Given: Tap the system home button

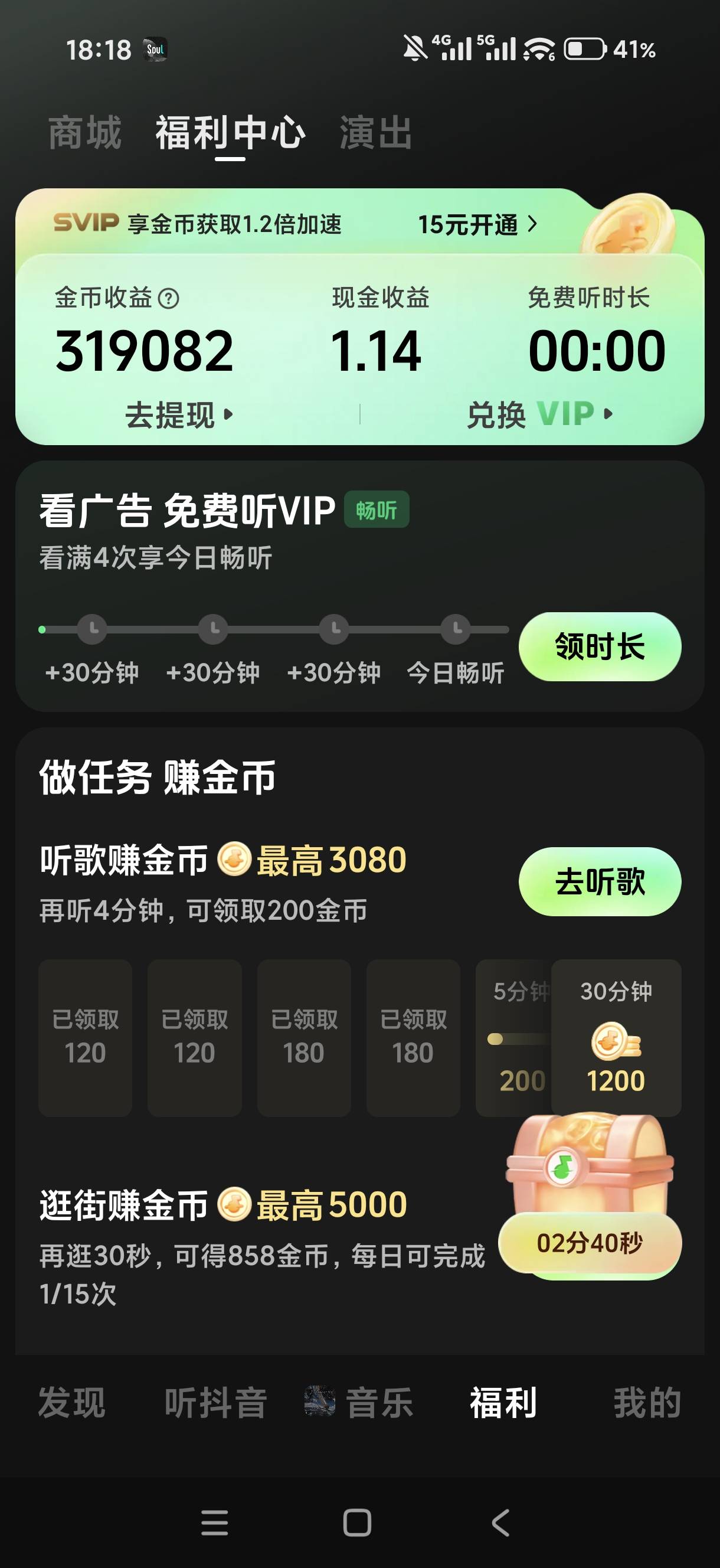Looking at the screenshot, I should (357, 1523).
